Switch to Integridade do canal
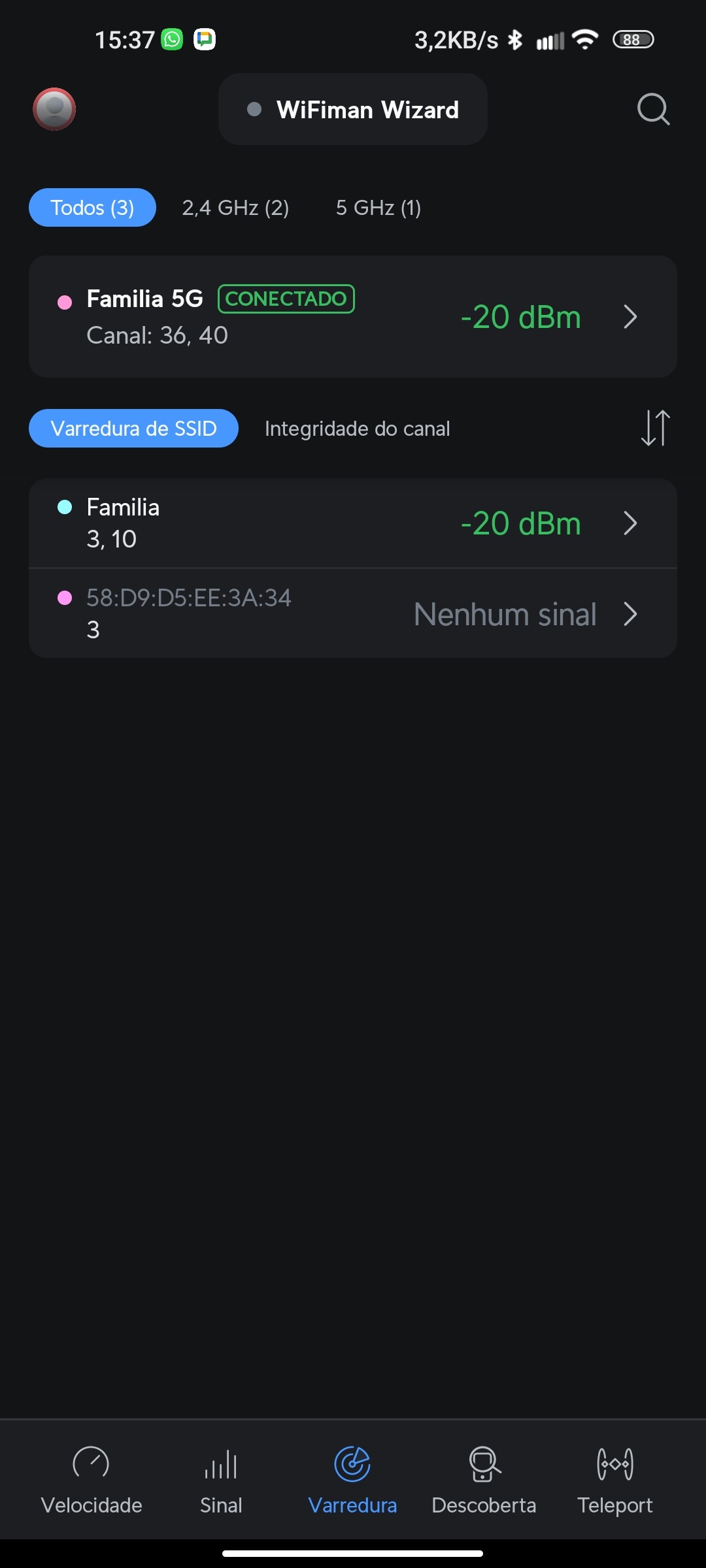Image resolution: width=706 pixels, height=1568 pixels. pyautogui.click(x=357, y=429)
